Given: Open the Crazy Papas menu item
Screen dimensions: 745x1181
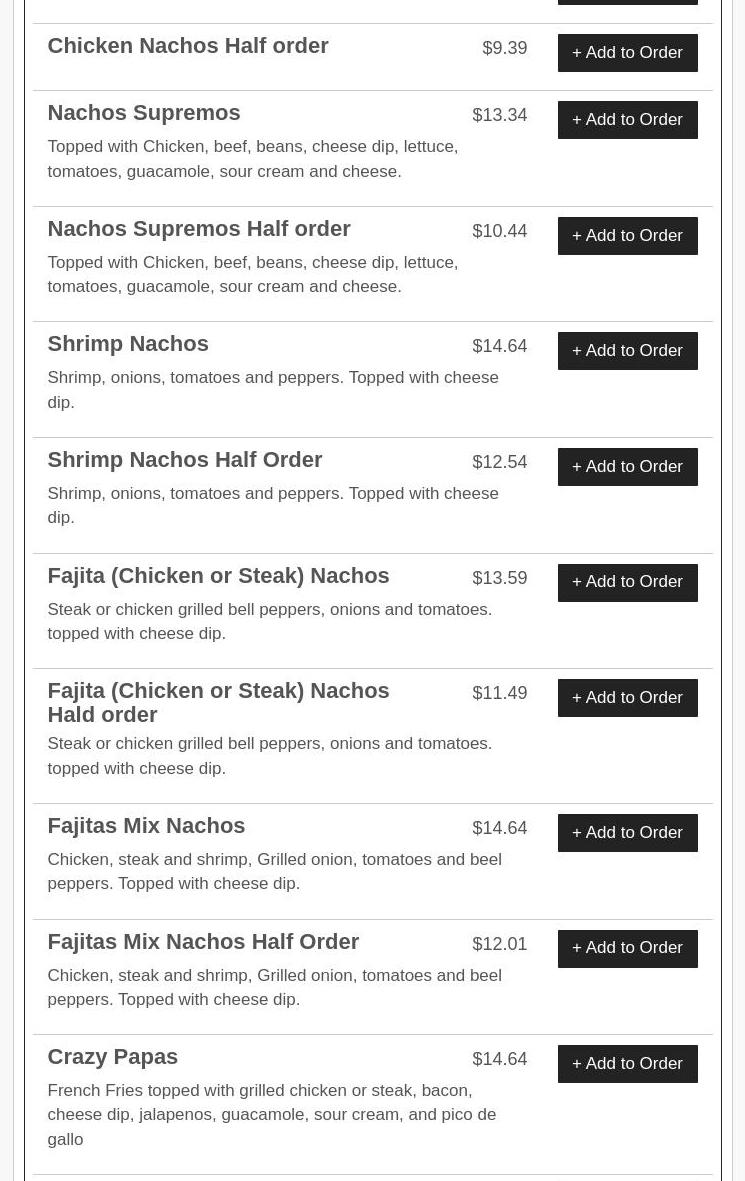Looking at the screenshot, I should pos(112,1056).
